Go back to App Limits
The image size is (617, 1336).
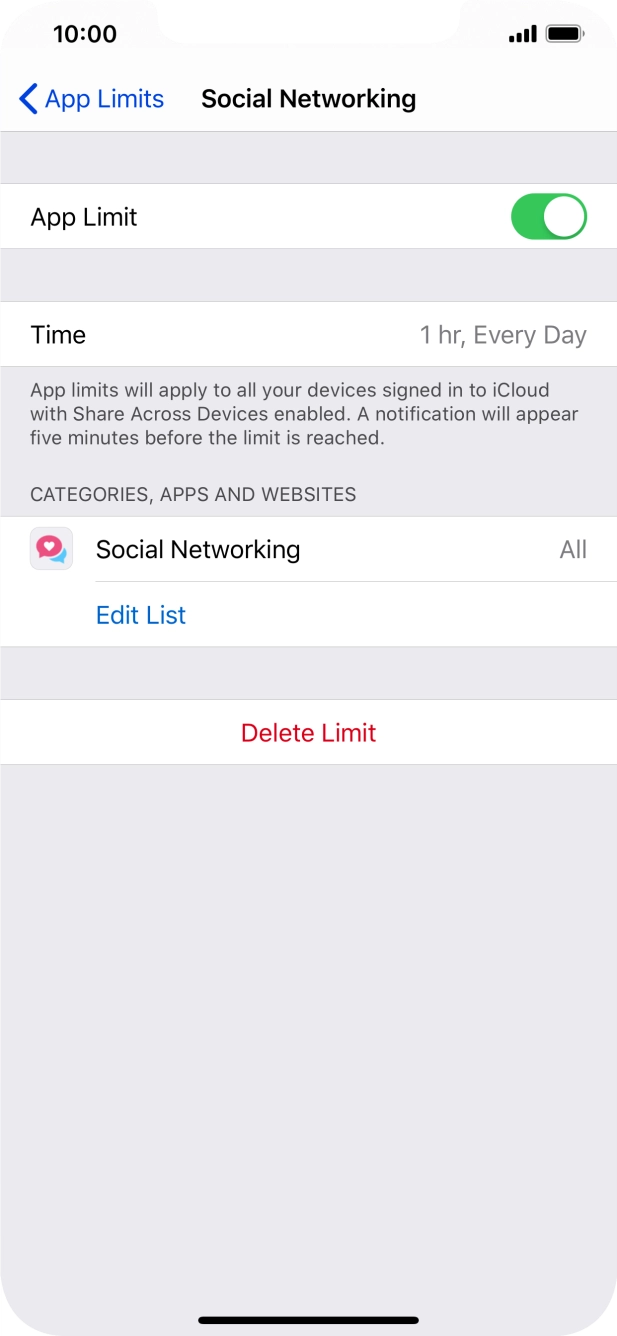coord(91,99)
